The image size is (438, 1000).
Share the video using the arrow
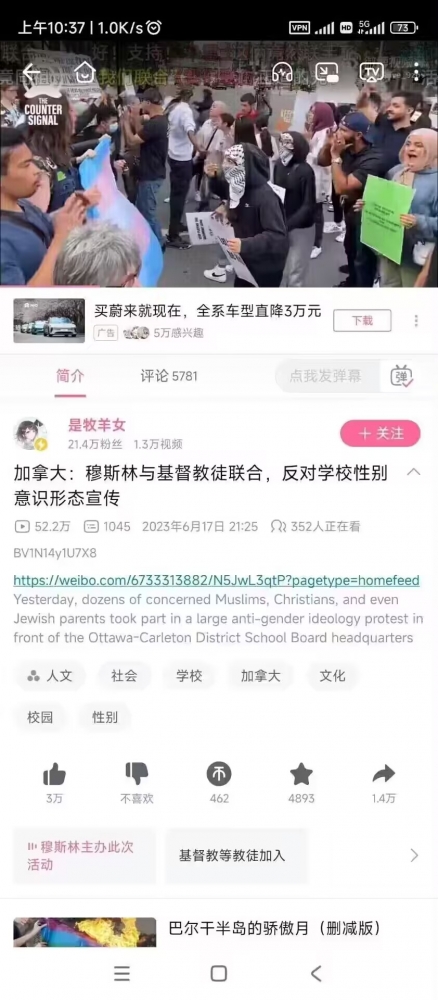[383, 775]
